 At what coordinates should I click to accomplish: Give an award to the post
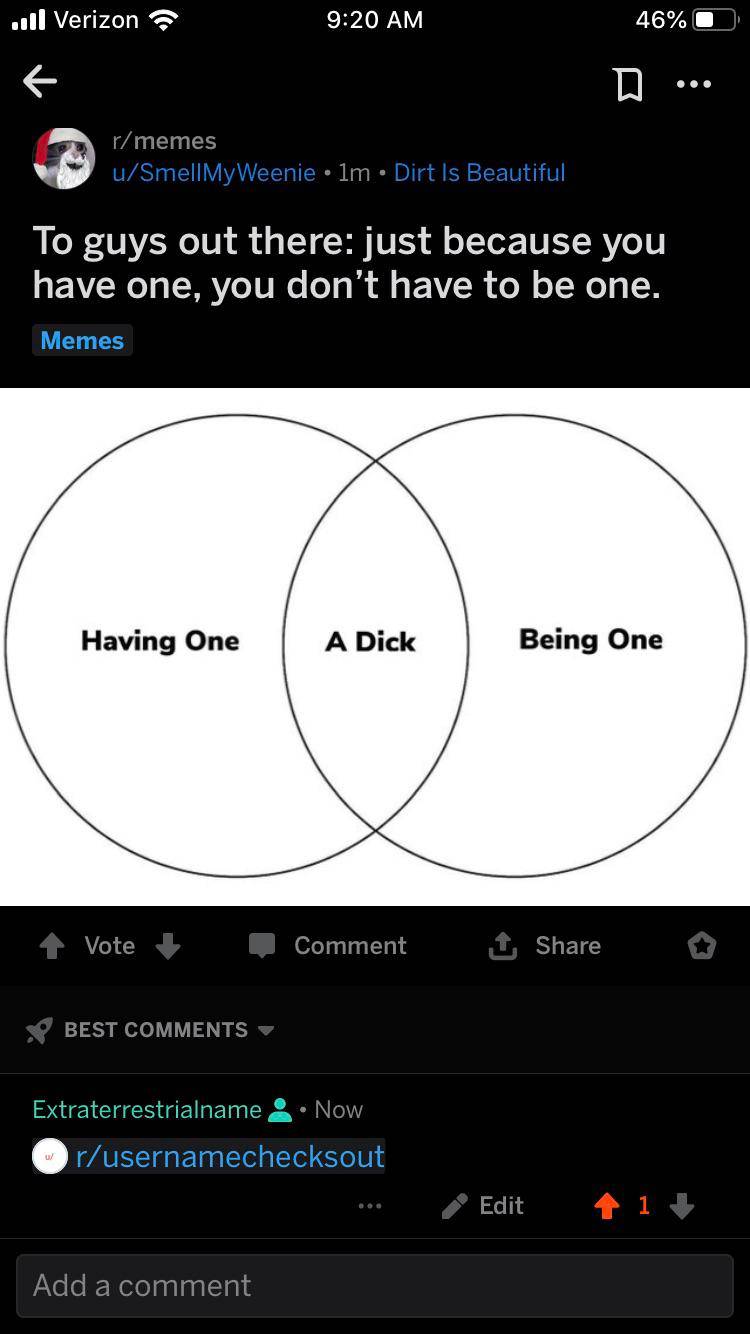coord(702,946)
